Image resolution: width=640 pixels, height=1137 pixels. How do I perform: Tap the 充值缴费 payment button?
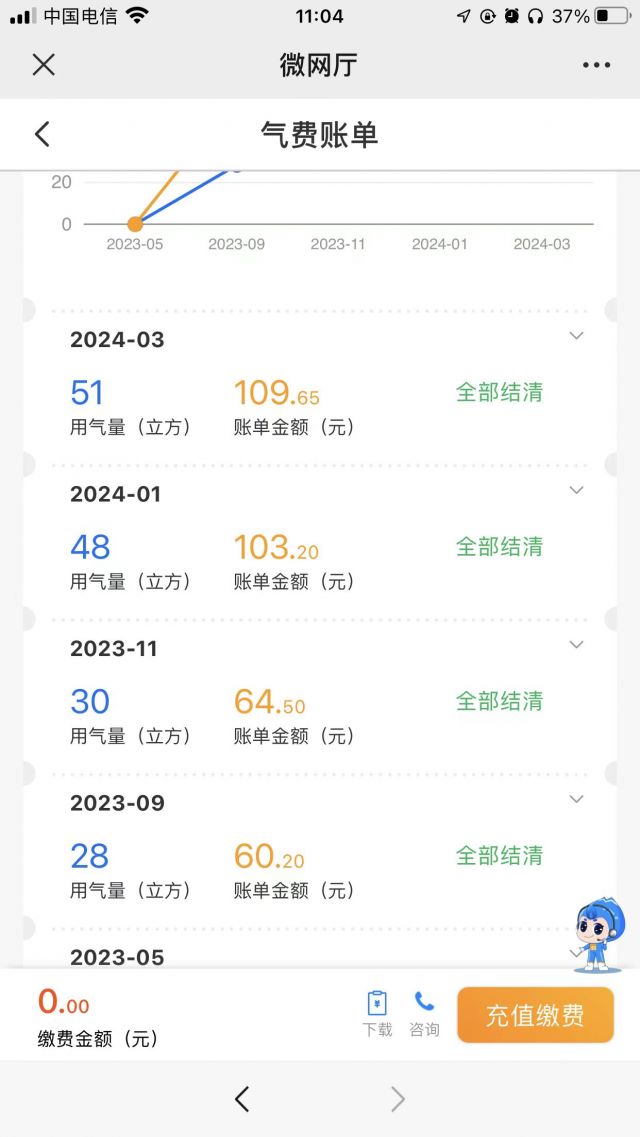[535, 1015]
